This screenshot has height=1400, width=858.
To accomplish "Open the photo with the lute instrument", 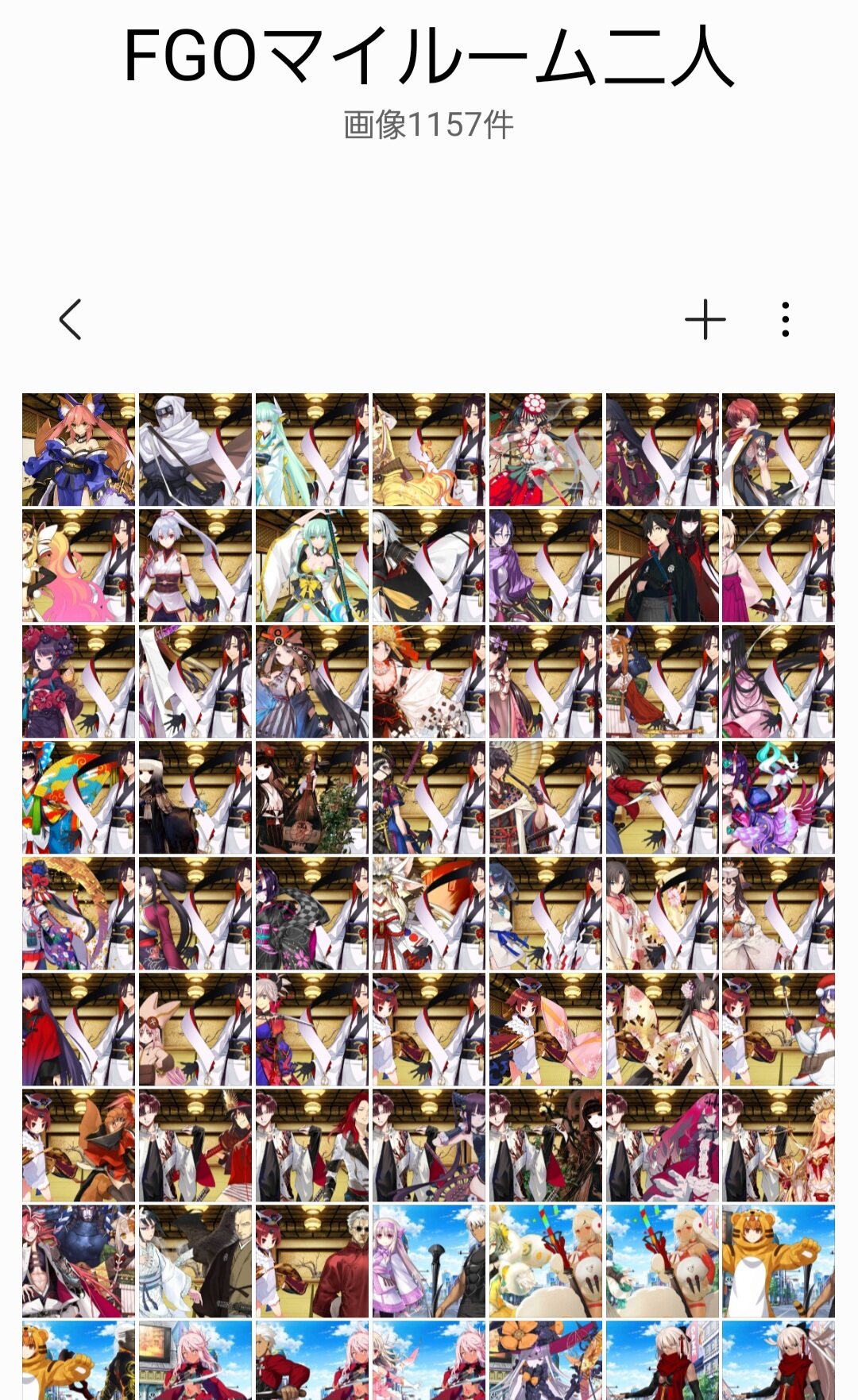I will point(312,798).
